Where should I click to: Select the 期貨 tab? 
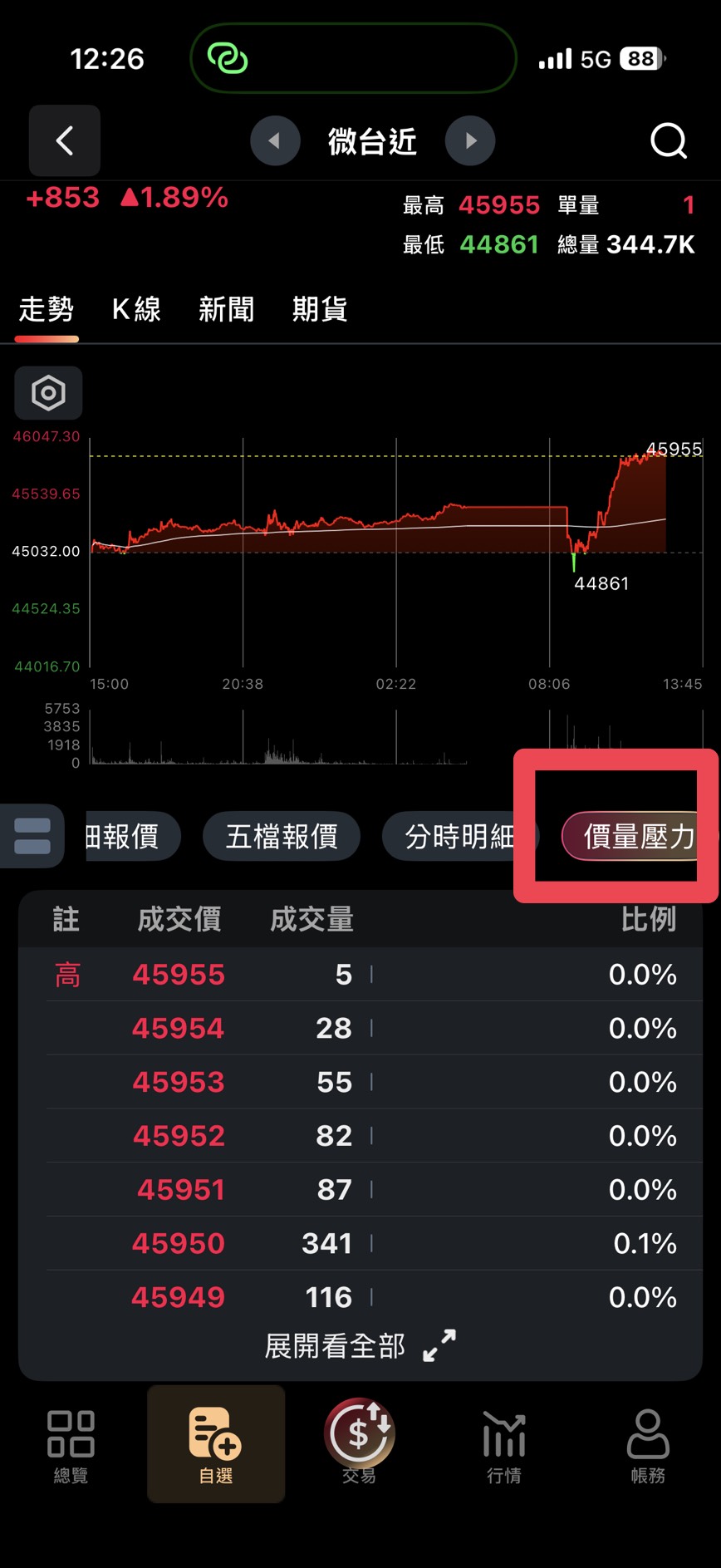(x=320, y=309)
